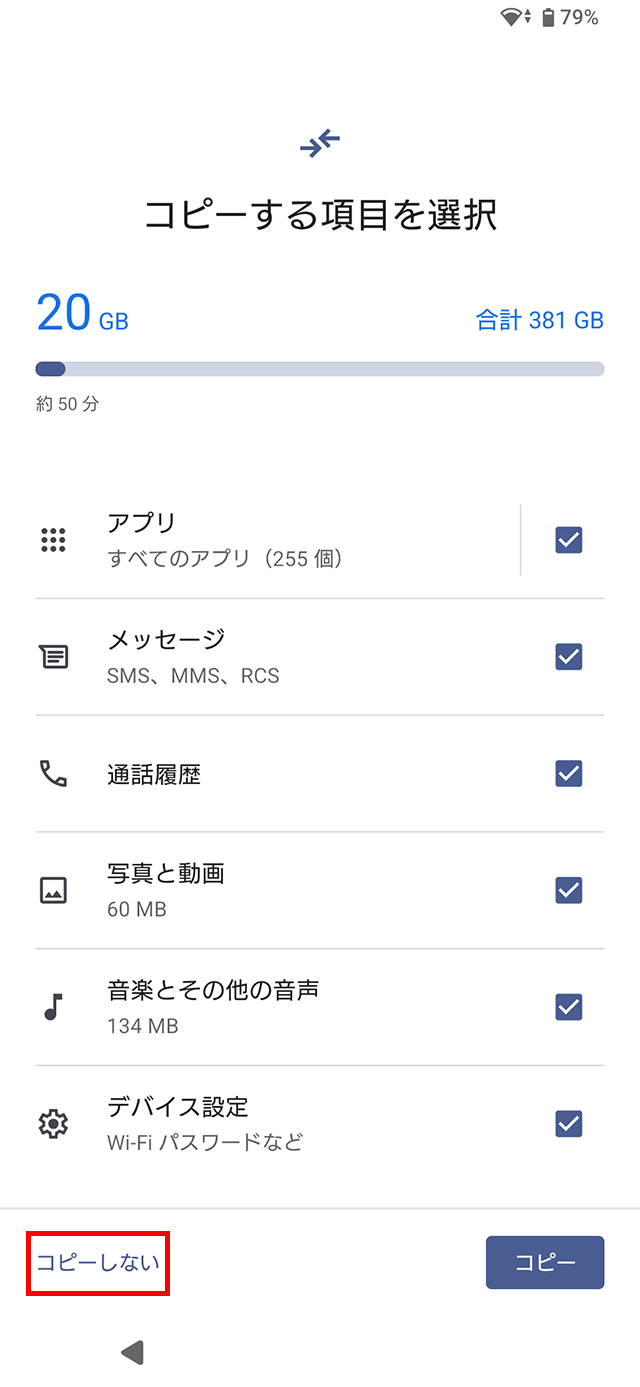The image size is (640, 1387).
Task: Deselect the デバイス設定 checkbox
Action: pos(569,1124)
